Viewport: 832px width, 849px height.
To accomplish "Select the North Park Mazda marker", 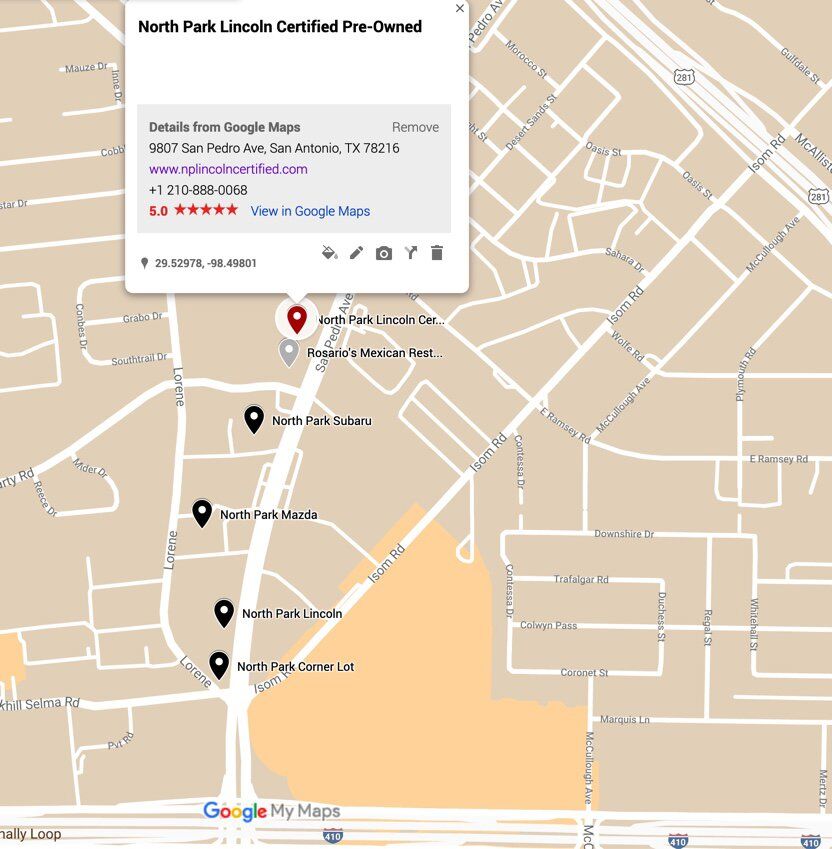I will (202, 513).
